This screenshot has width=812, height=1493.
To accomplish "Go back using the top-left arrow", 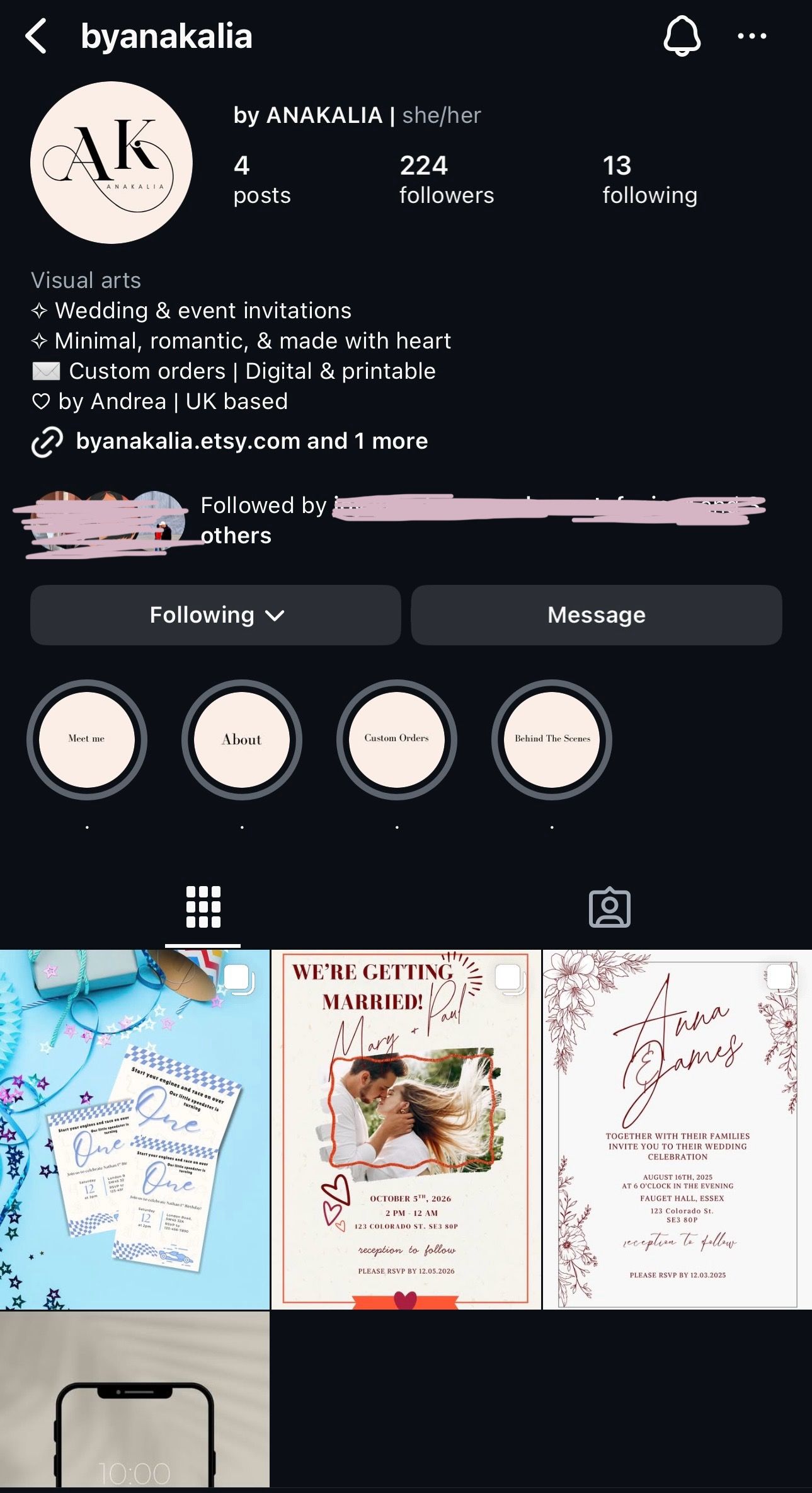I will tap(37, 36).
